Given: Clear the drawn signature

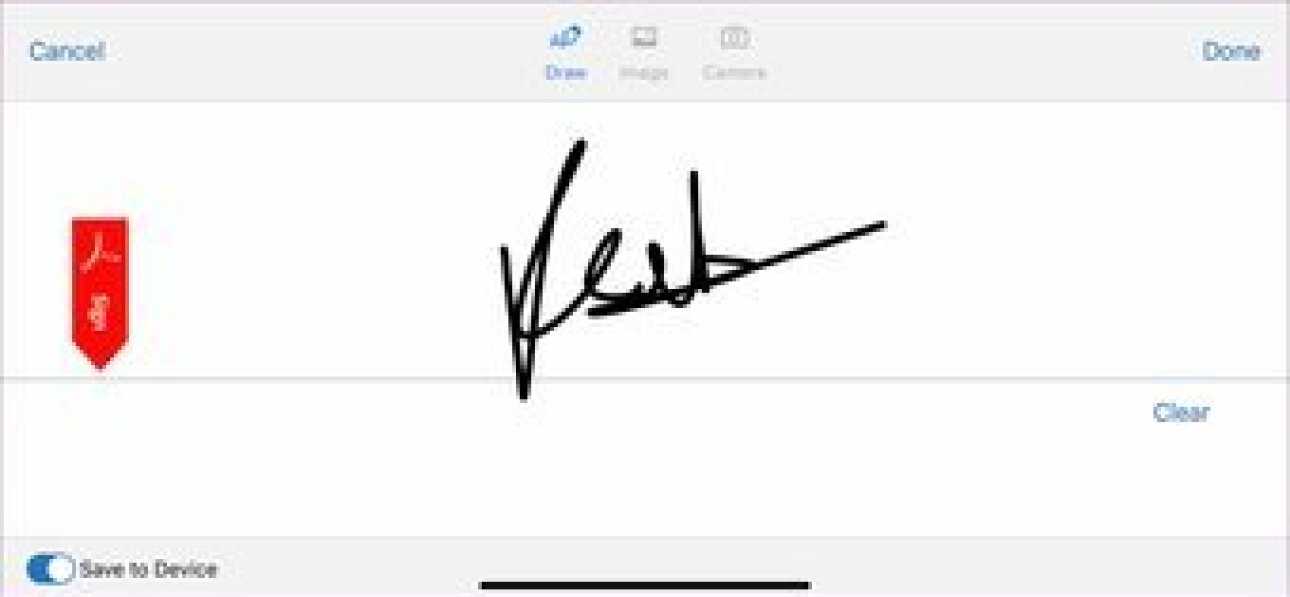Looking at the screenshot, I should pos(1180,413).
